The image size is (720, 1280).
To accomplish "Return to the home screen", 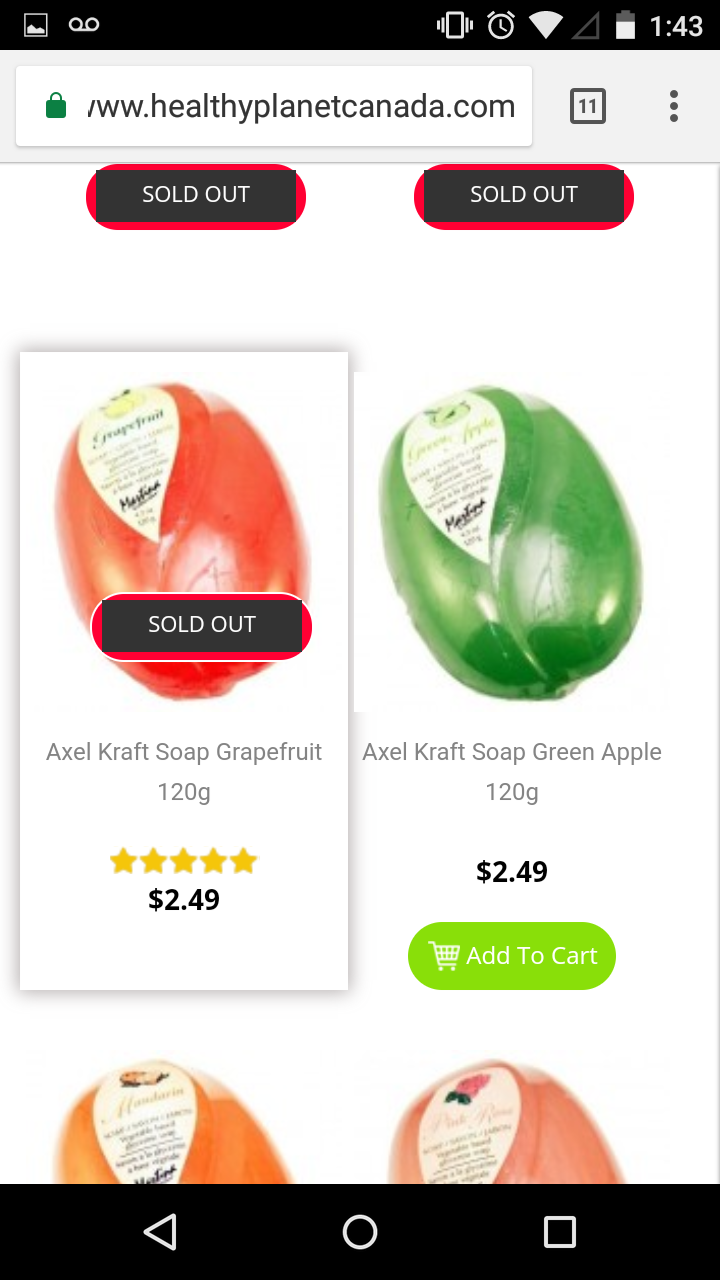I will coord(360,1232).
